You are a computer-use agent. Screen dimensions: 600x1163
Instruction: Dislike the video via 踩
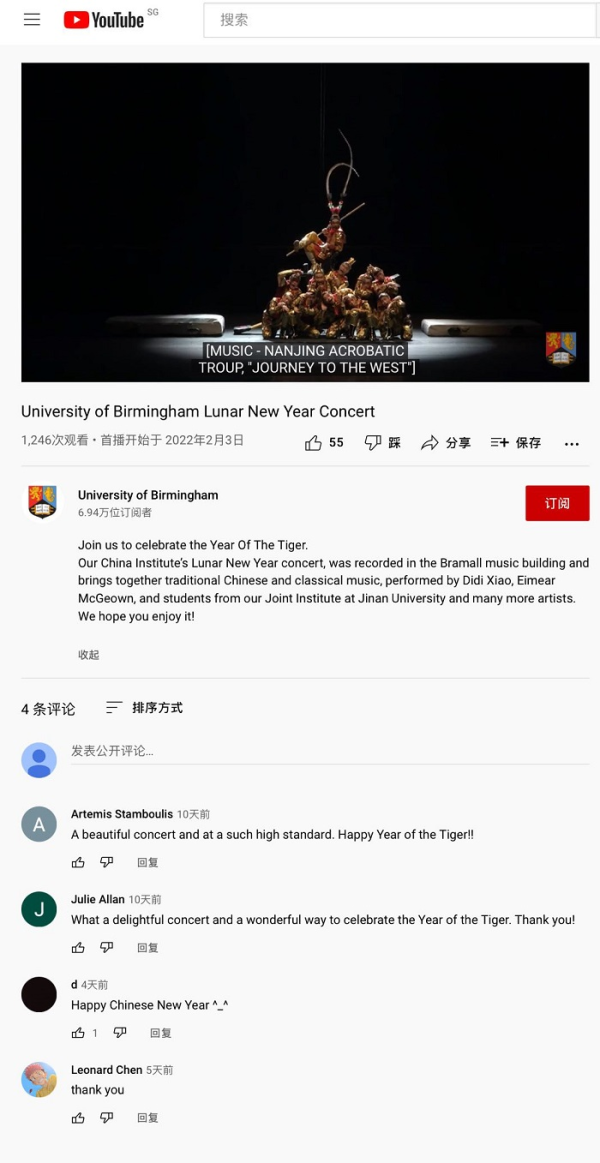point(382,442)
